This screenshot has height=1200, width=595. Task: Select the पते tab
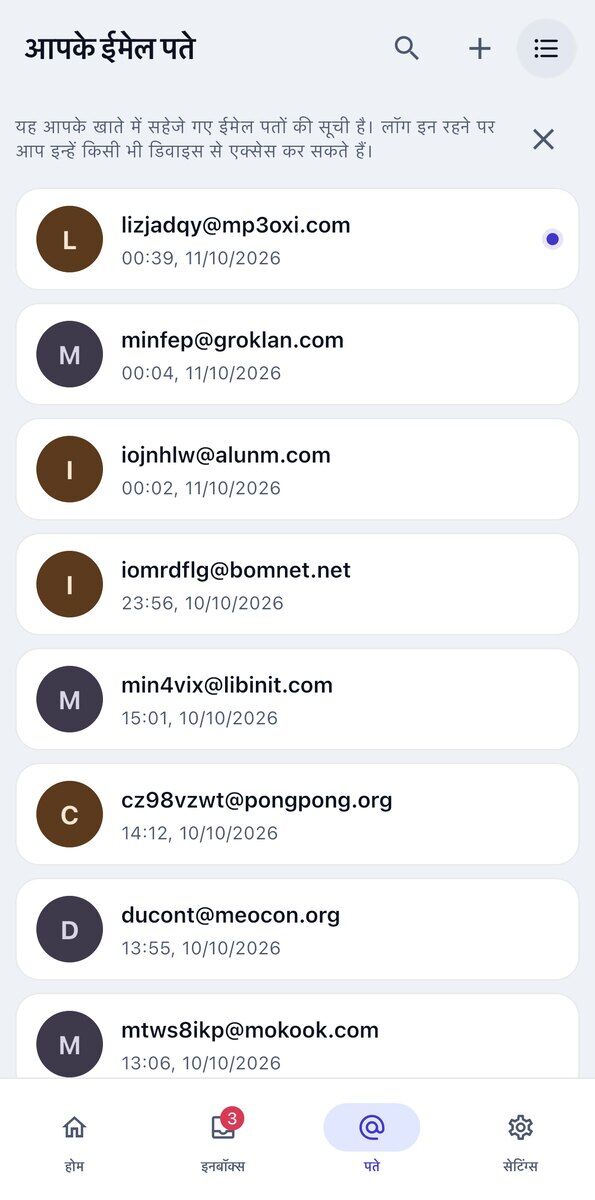click(x=372, y=1140)
